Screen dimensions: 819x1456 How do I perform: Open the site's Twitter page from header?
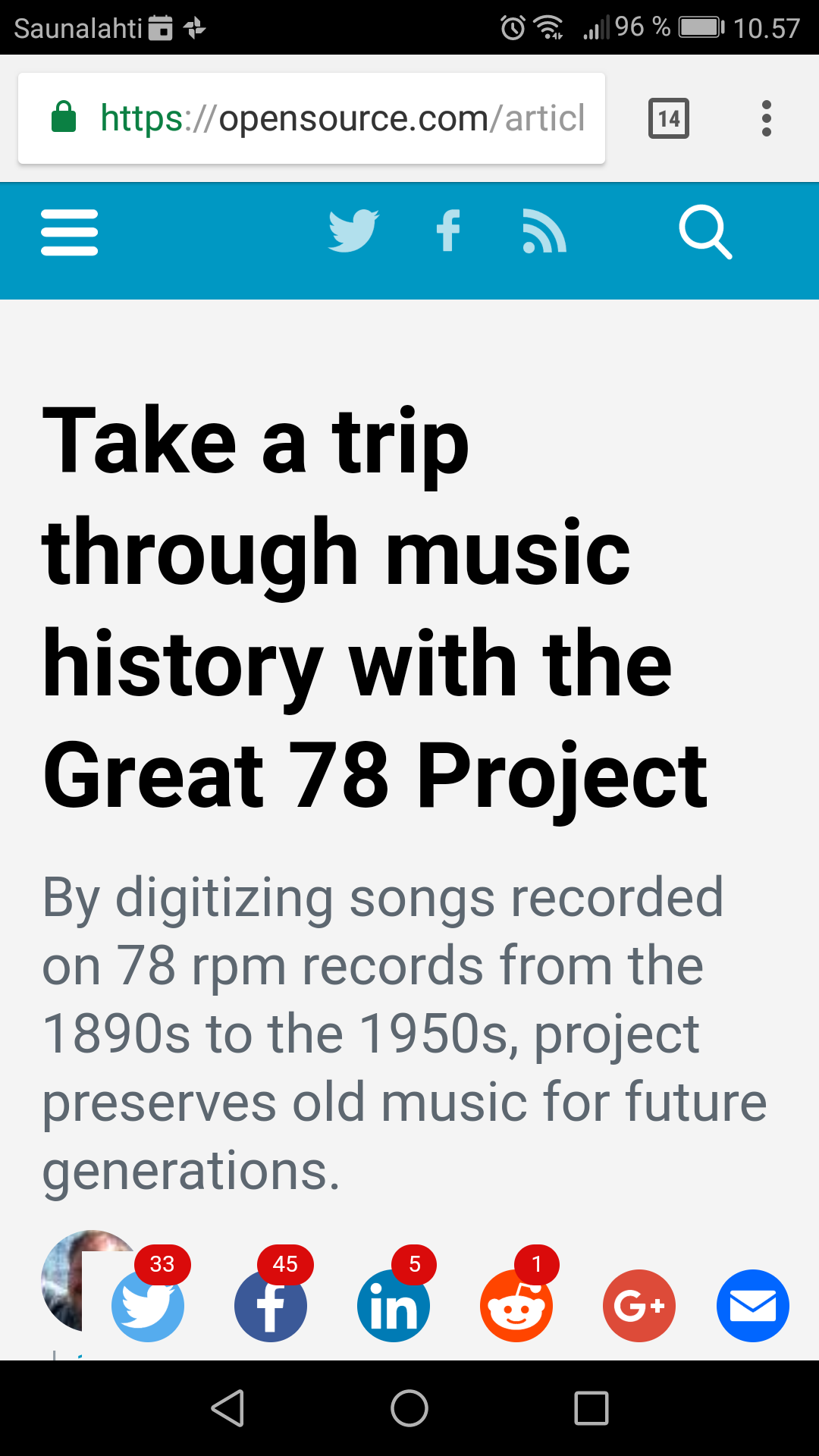[353, 231]
